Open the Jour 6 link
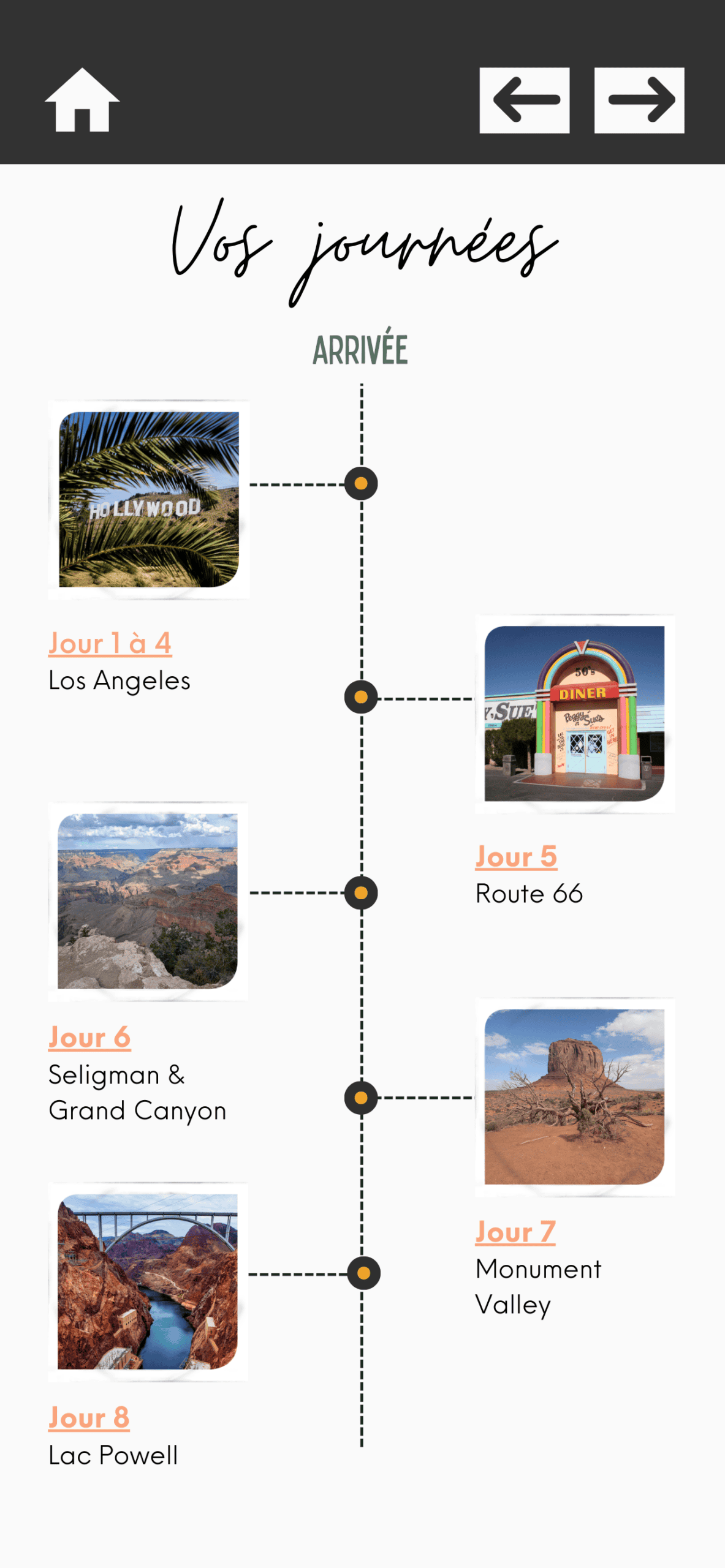Viewport: 725px width, 1568px height. click(x=89, y=1038)
